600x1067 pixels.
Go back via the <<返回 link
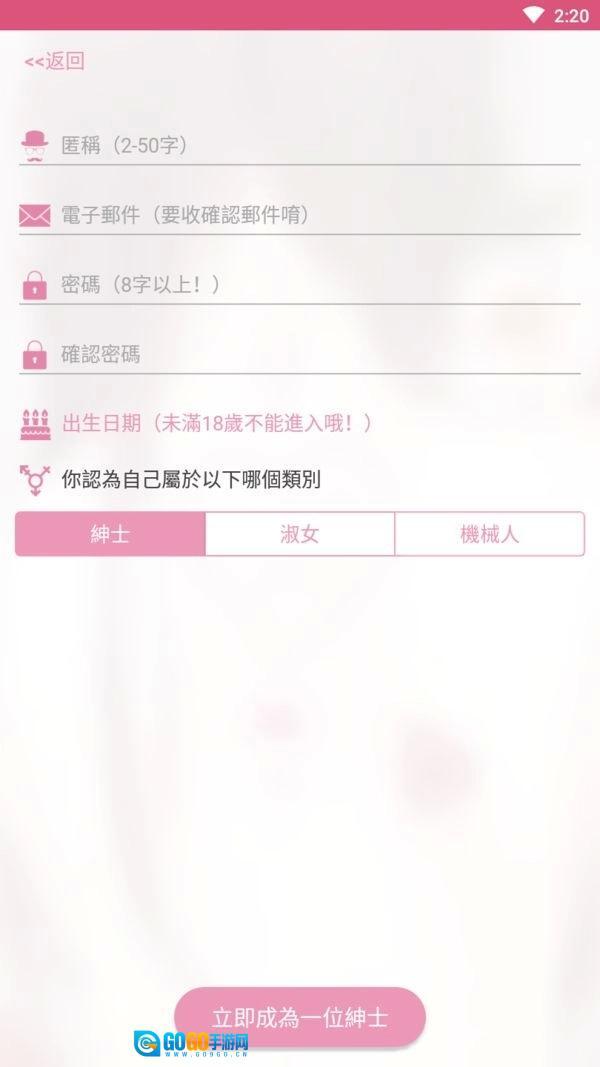[x=55, y=61]
